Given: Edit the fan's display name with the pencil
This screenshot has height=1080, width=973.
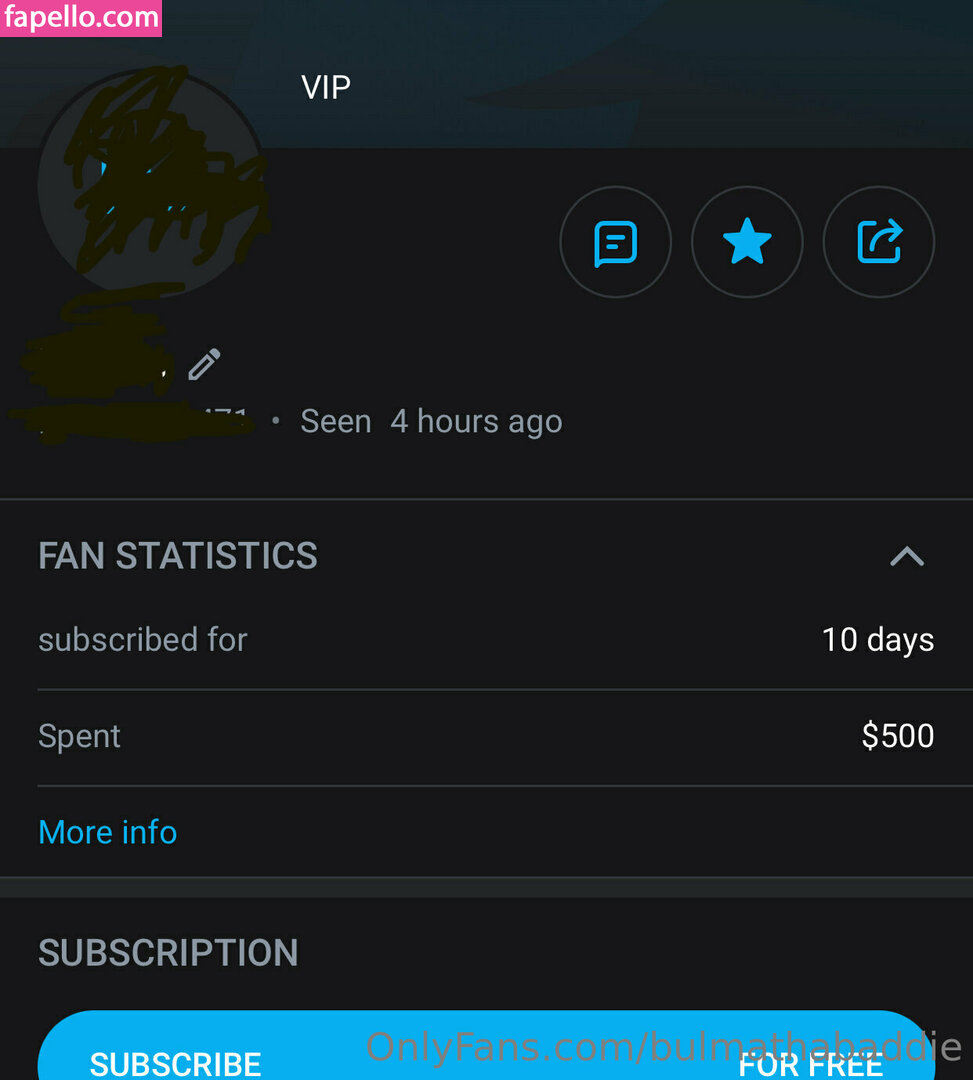Looking at the screenshot, I should click(204, 365).
